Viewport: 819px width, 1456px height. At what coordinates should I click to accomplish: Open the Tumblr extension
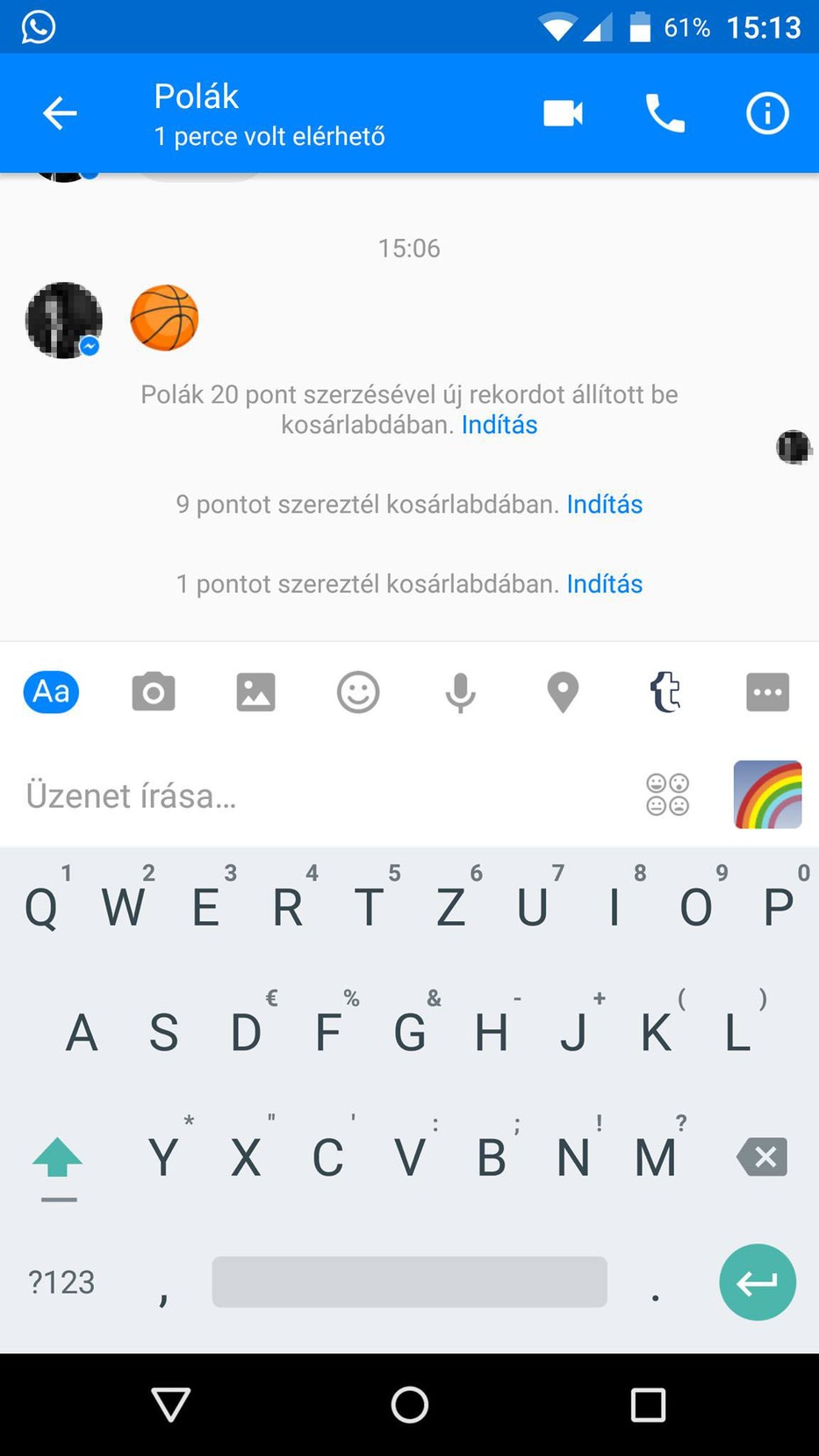[665, 692]
